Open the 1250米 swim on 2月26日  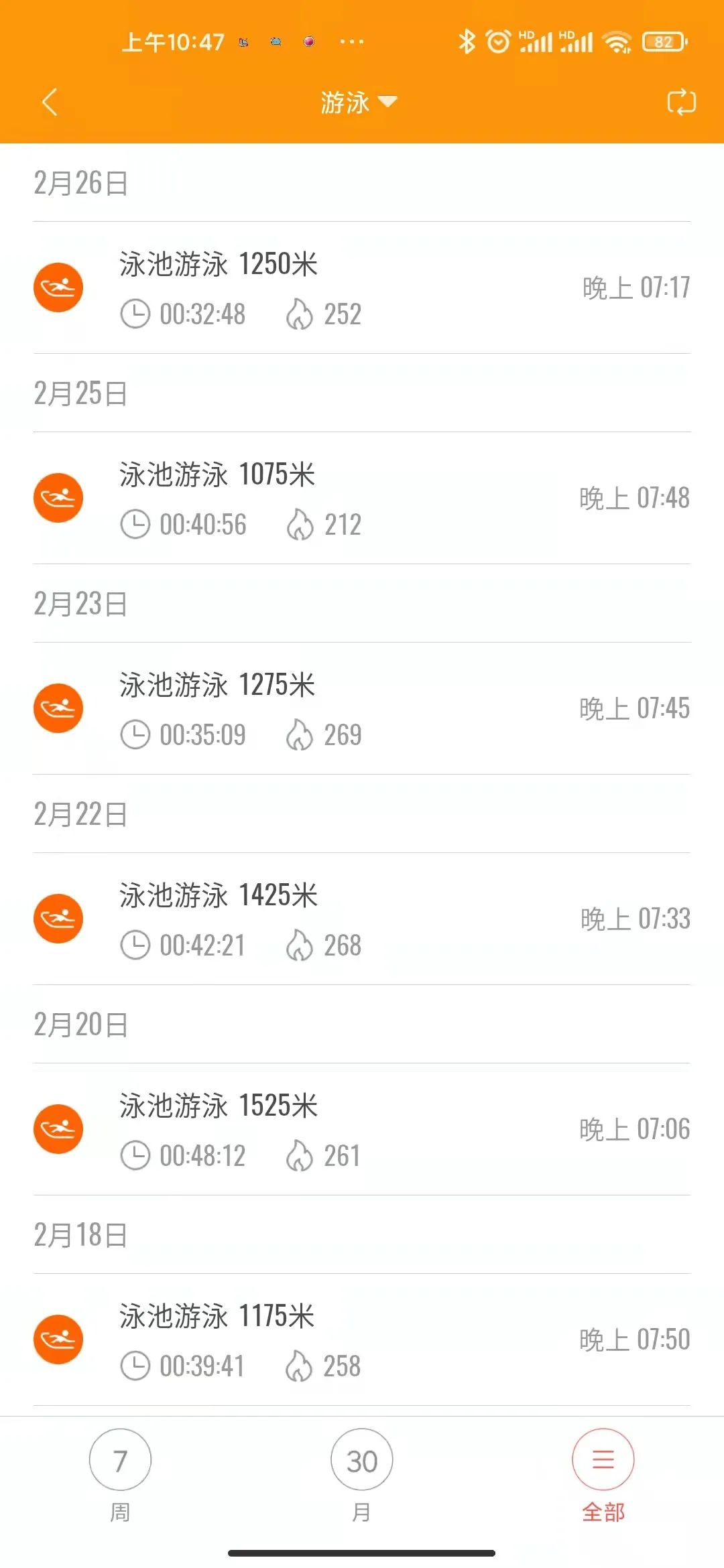362,287
